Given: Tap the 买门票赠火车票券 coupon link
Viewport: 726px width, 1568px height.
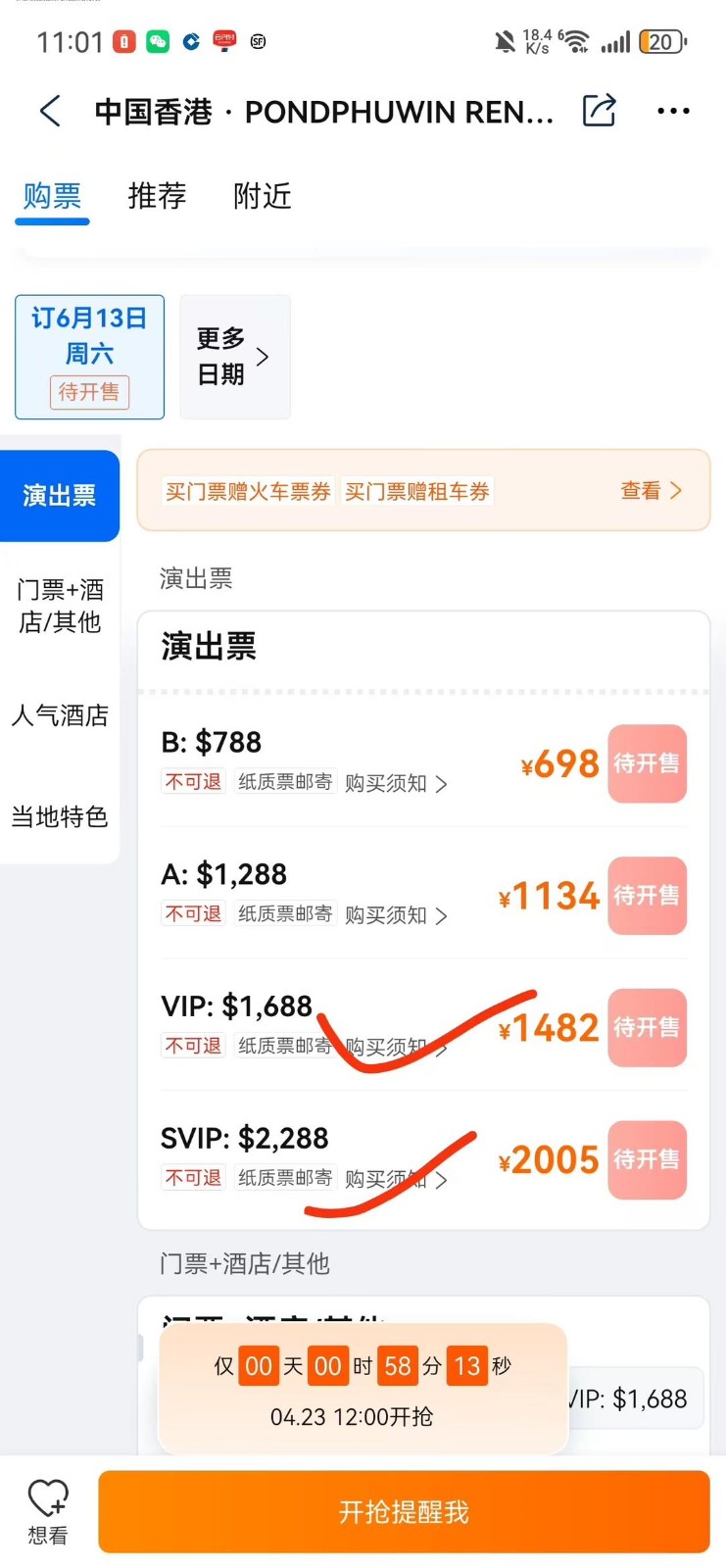Looking at the screenshot, I should [x=246, y=491].
